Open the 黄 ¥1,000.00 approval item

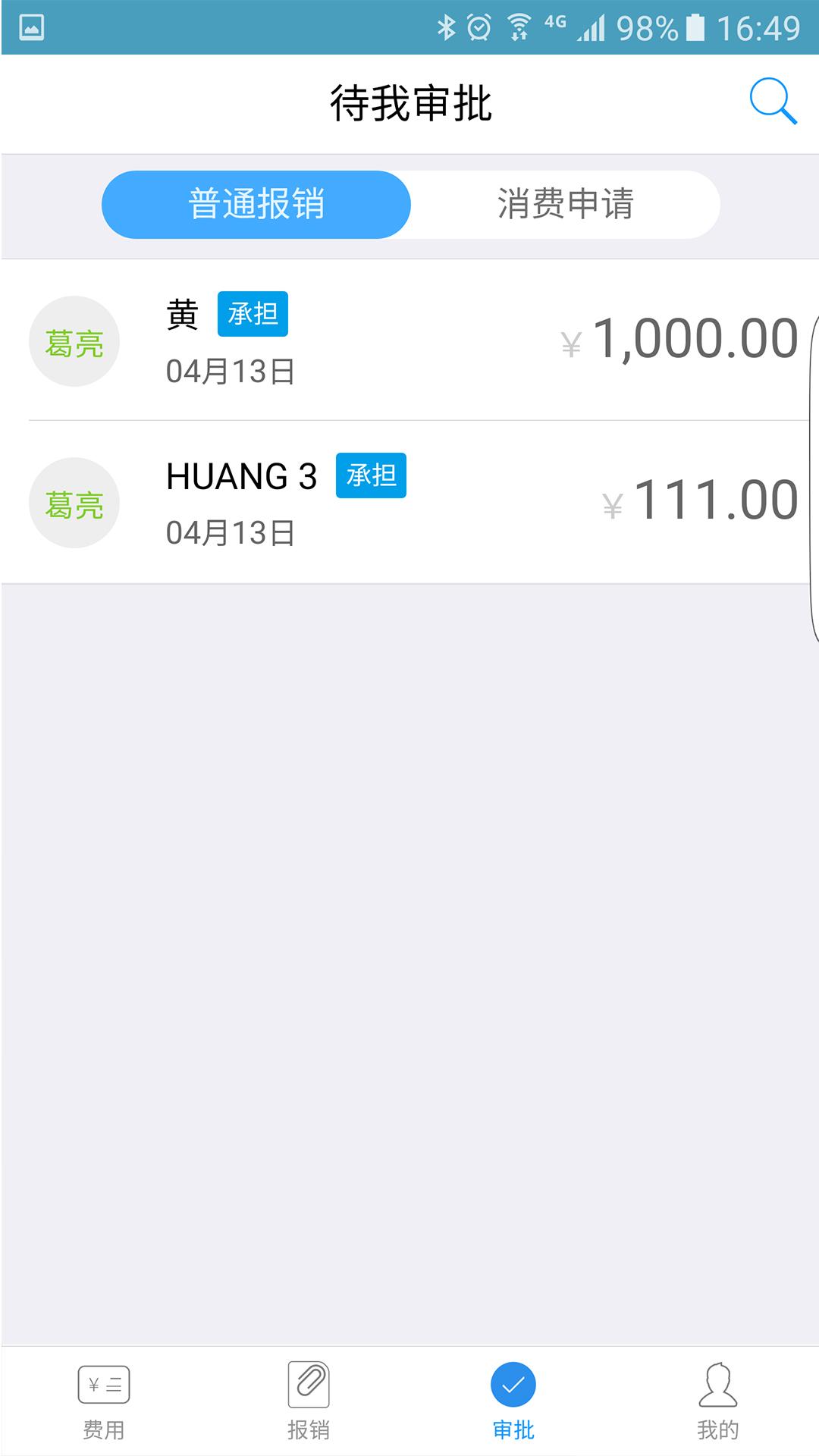409,340
